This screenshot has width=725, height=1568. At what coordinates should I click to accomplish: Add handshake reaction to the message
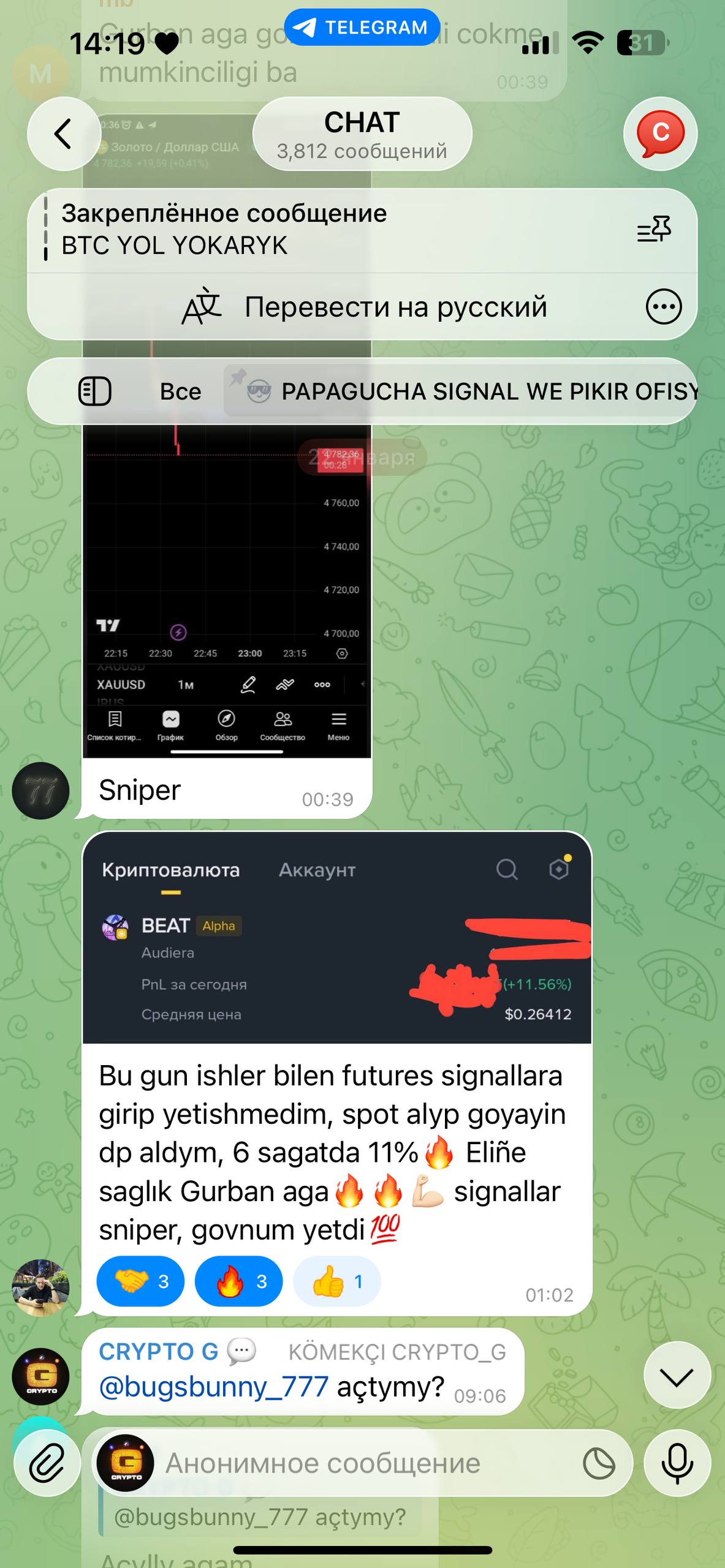(140, 1281)
